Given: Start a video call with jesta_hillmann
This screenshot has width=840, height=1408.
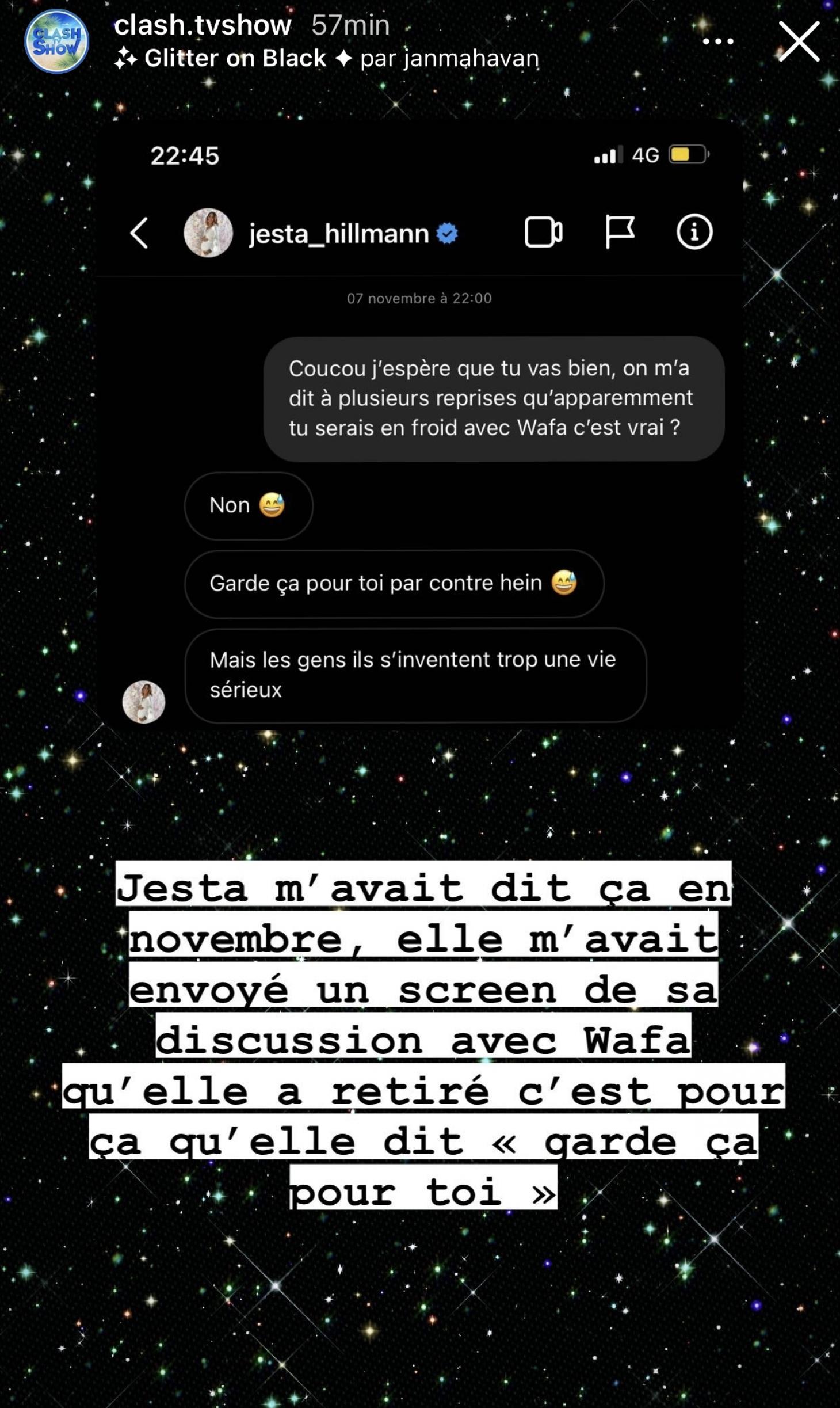Looking at the screenshot, I should (543, 233).
